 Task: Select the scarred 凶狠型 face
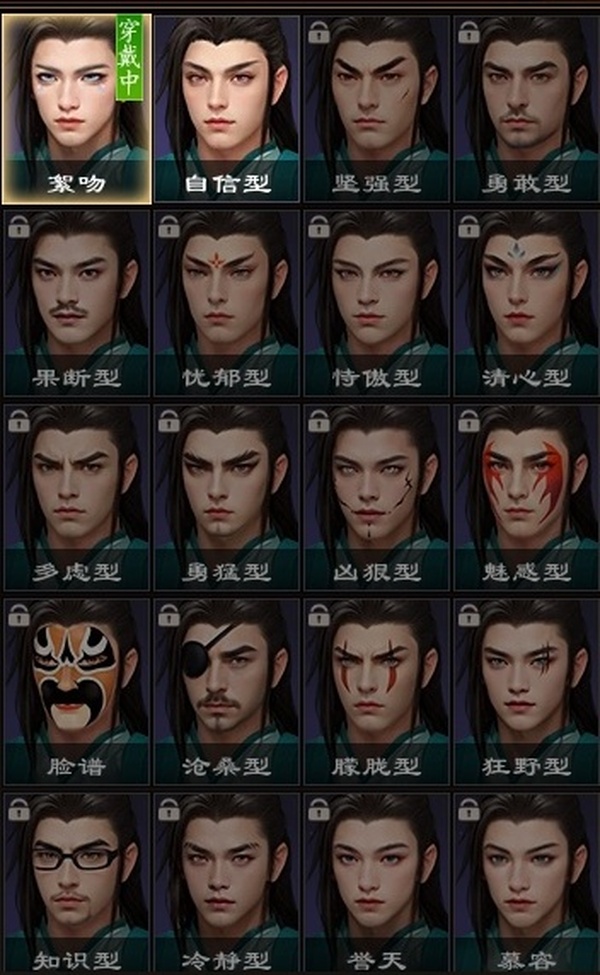click(376, 497)
